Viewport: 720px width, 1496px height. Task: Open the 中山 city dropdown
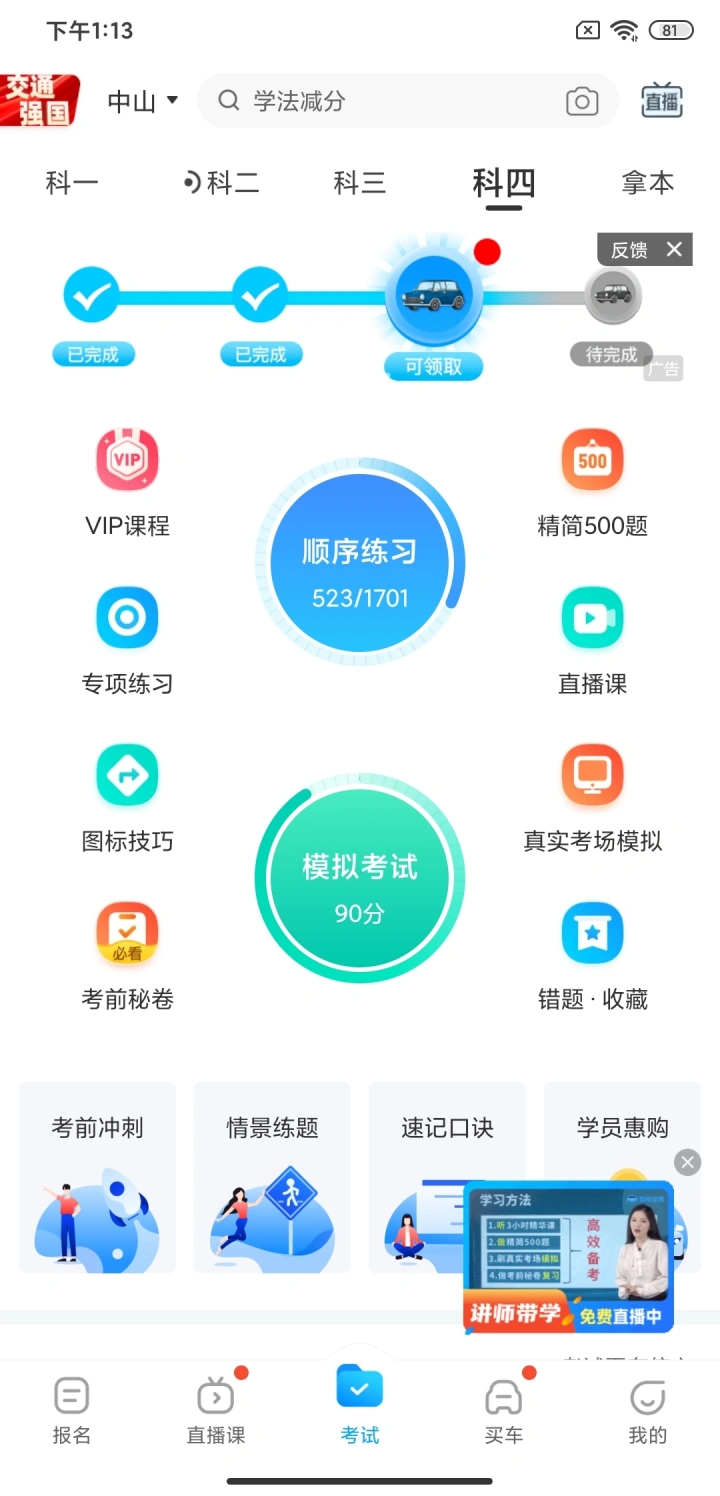click(x=142, y=101)
